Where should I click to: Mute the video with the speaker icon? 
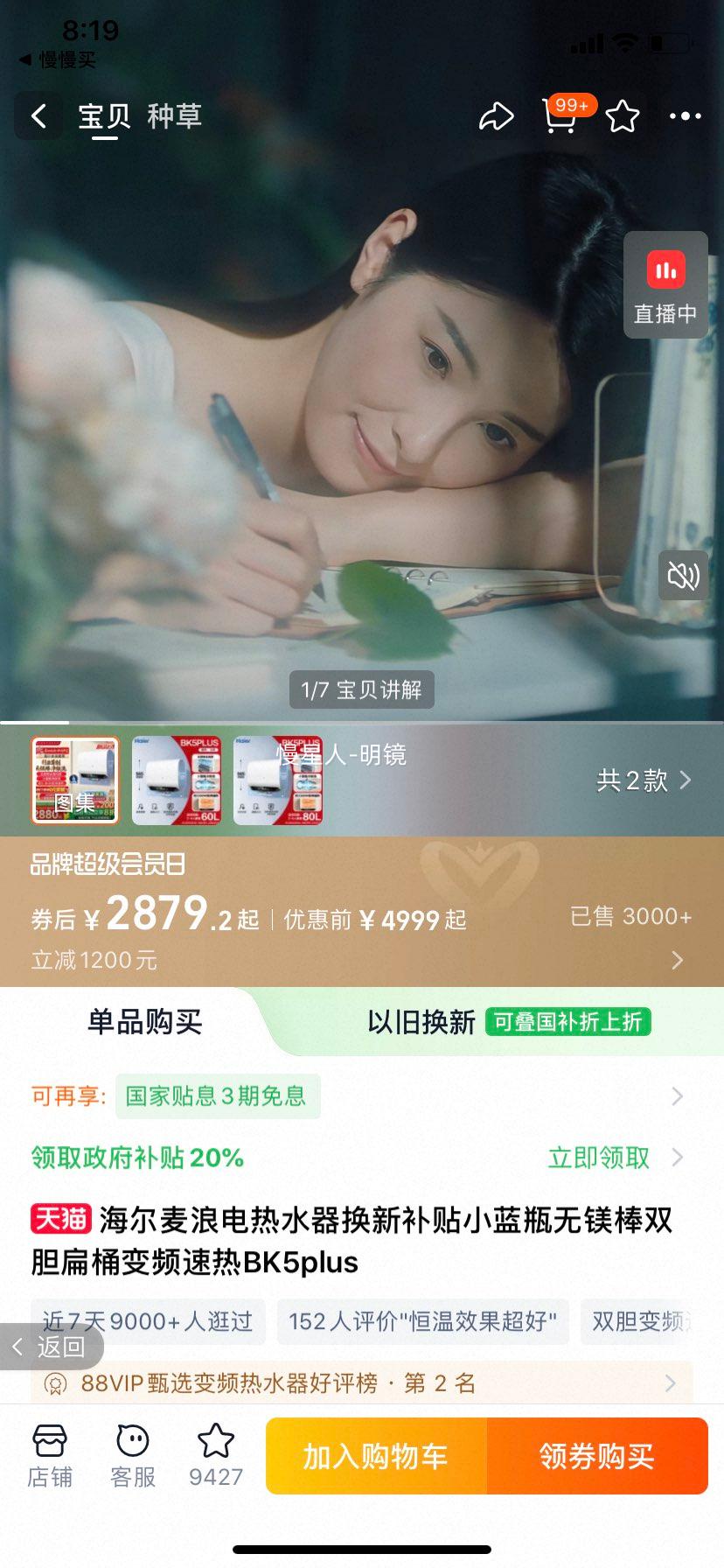683,576
